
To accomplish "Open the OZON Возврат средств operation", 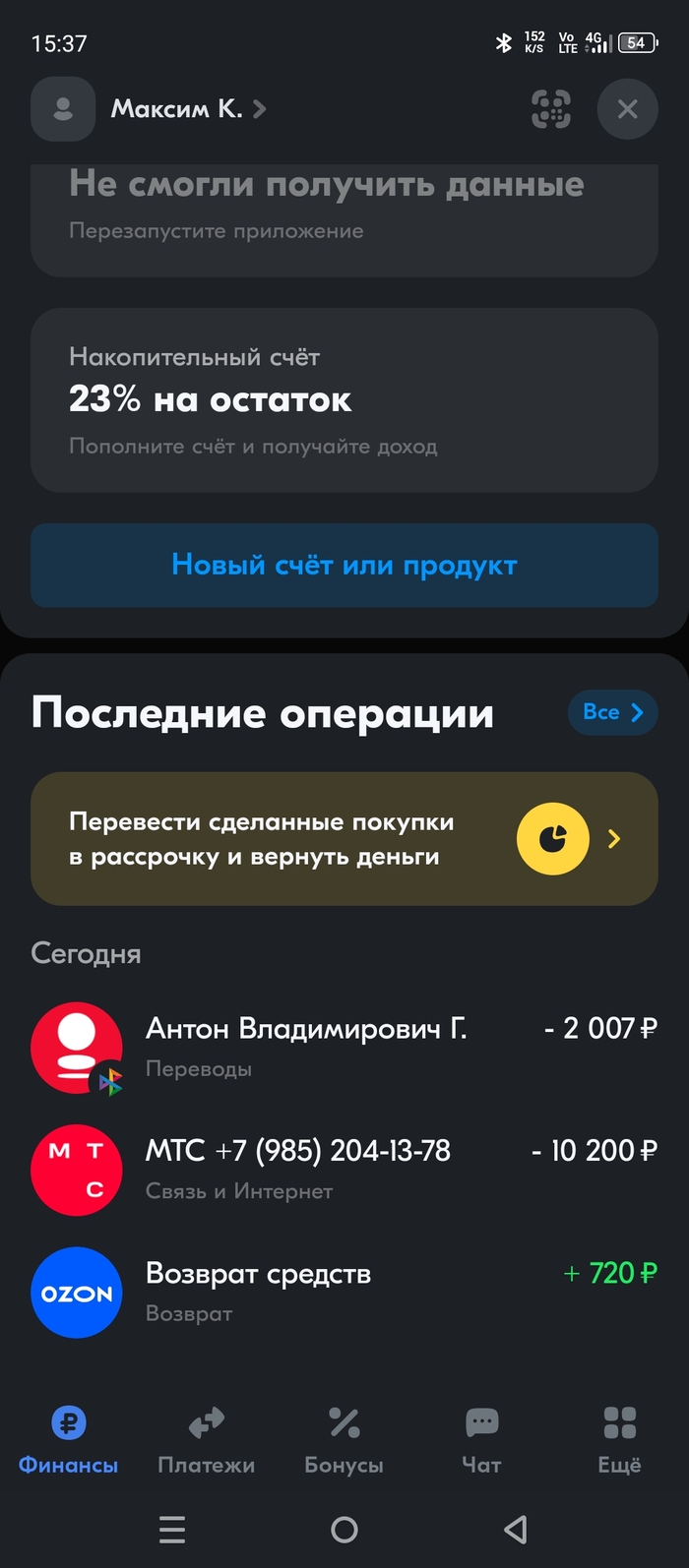I will 344,1293.
